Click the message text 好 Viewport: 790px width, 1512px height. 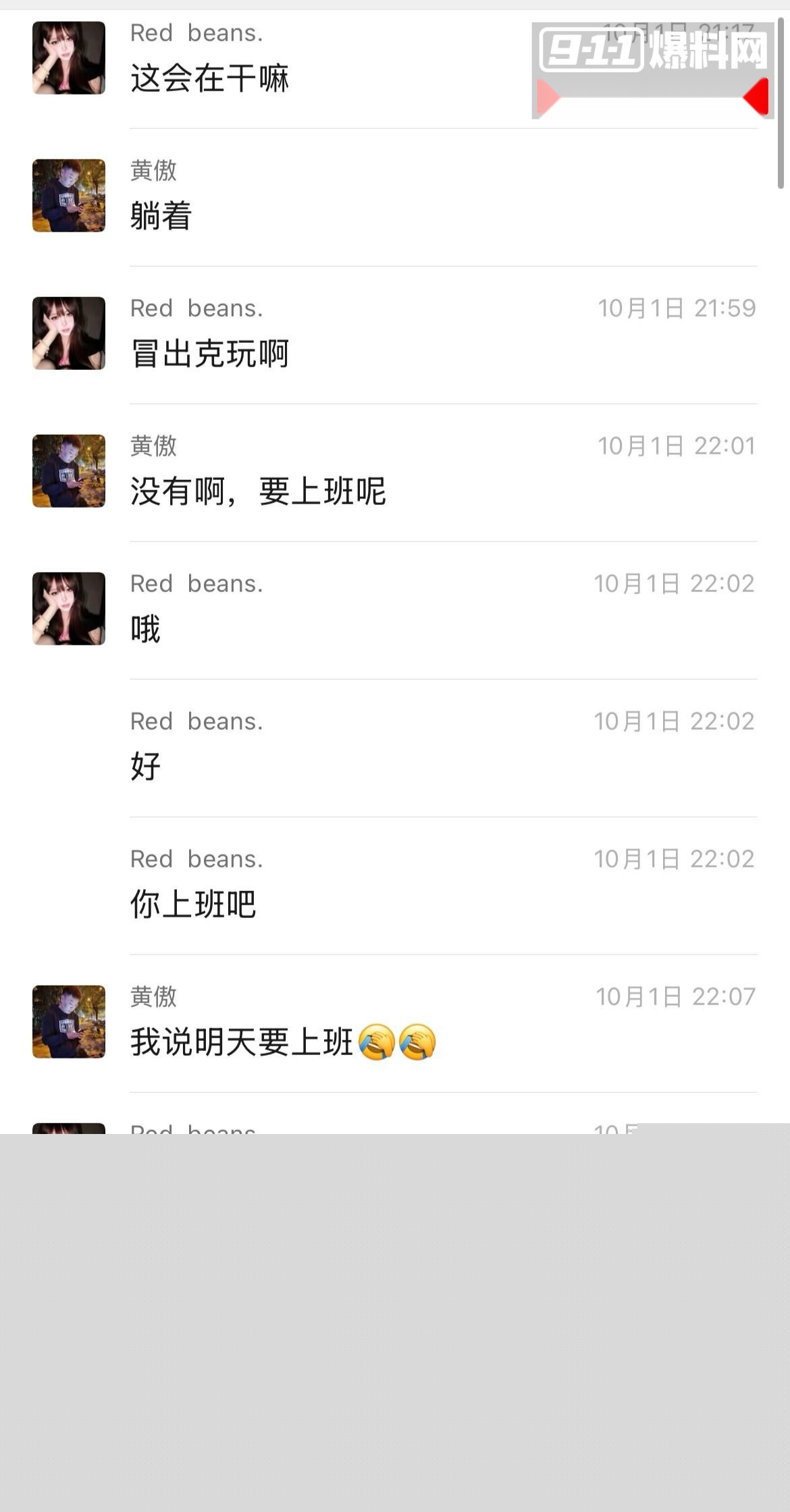(x=144, y=766)
